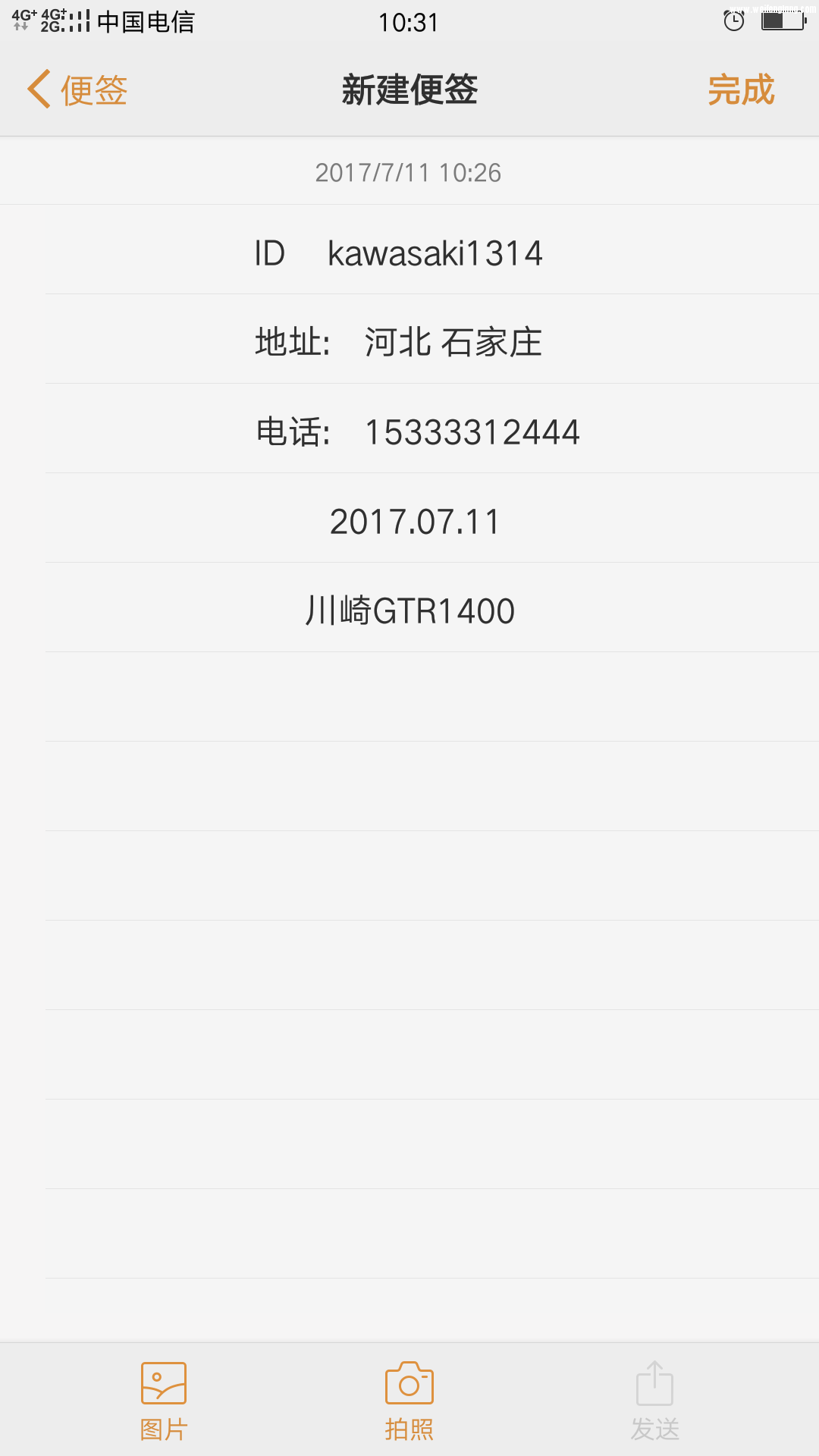Open the camera via 拍照
Viewport: 819px width, 1456px height.
tap(409, 1401)
